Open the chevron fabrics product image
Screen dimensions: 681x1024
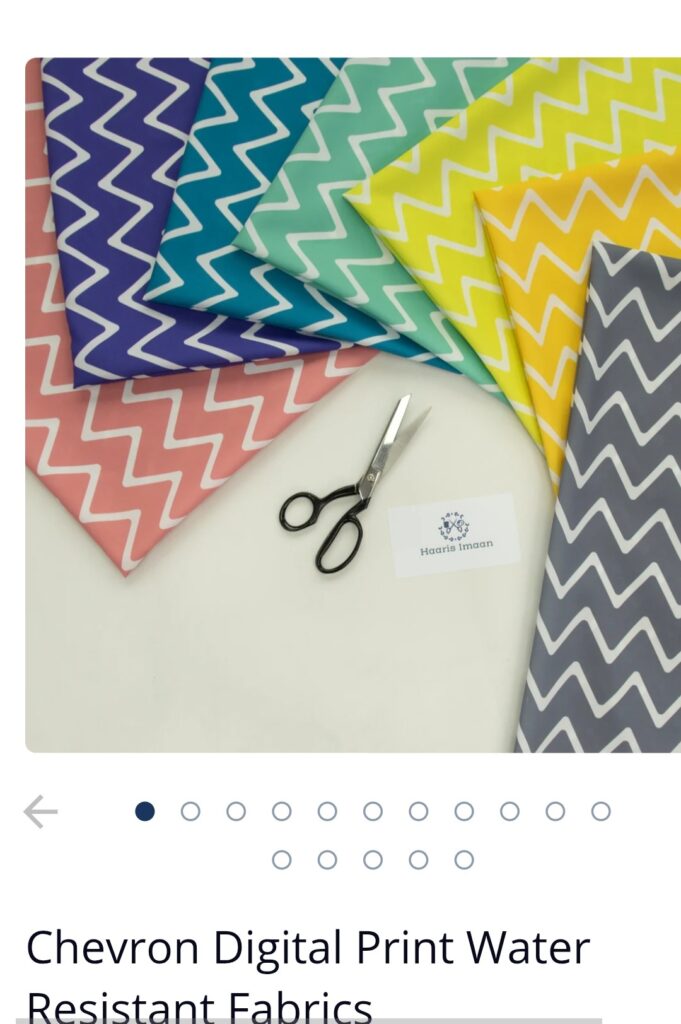point(352,404)
